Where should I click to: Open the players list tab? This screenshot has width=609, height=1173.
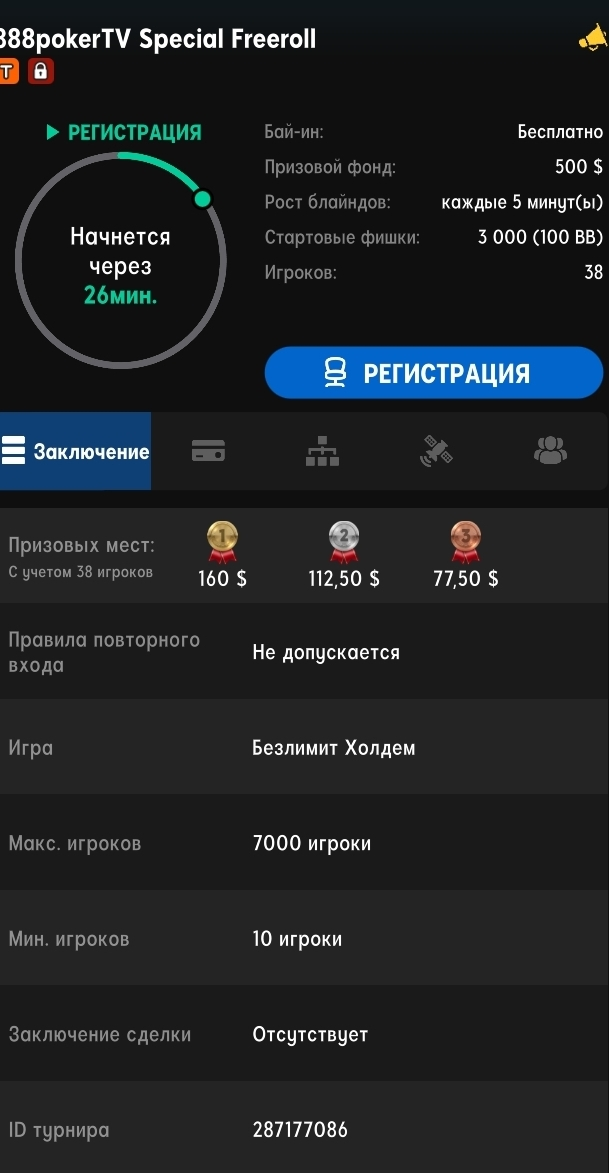pyautogui.click(x=550, y=451)
